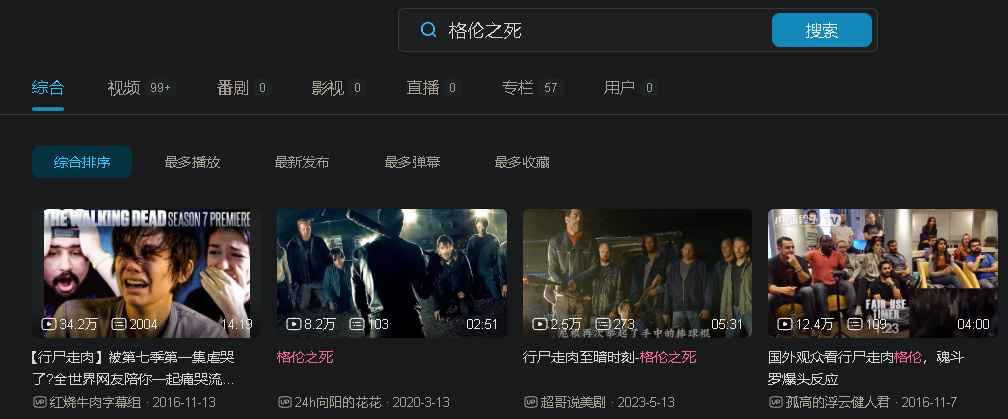Image resolution: width=1008 pixels, height=419 pixels.
Task: Play the 02:51 格伦之死 video
Action: click(391, 273)
